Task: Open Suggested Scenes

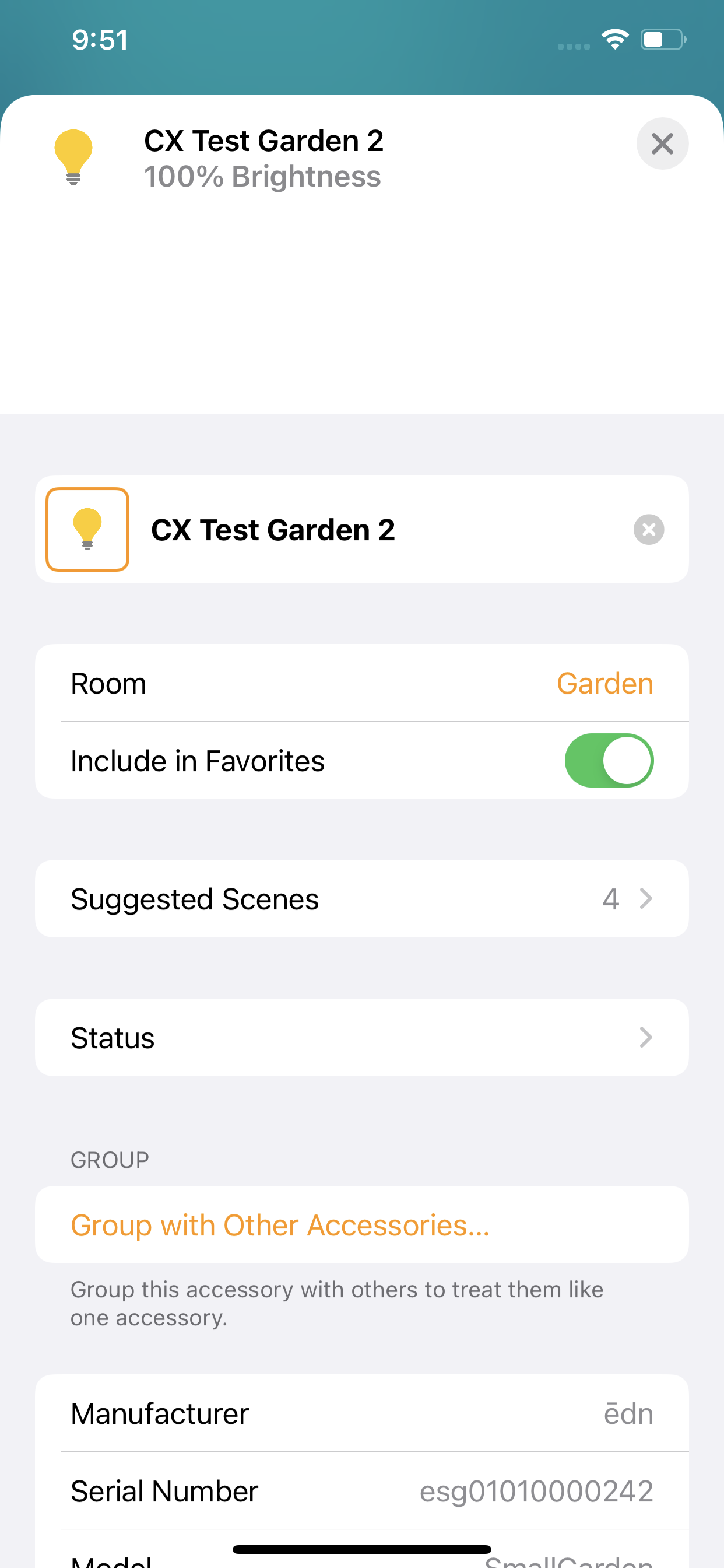Action: click(361, 898)
